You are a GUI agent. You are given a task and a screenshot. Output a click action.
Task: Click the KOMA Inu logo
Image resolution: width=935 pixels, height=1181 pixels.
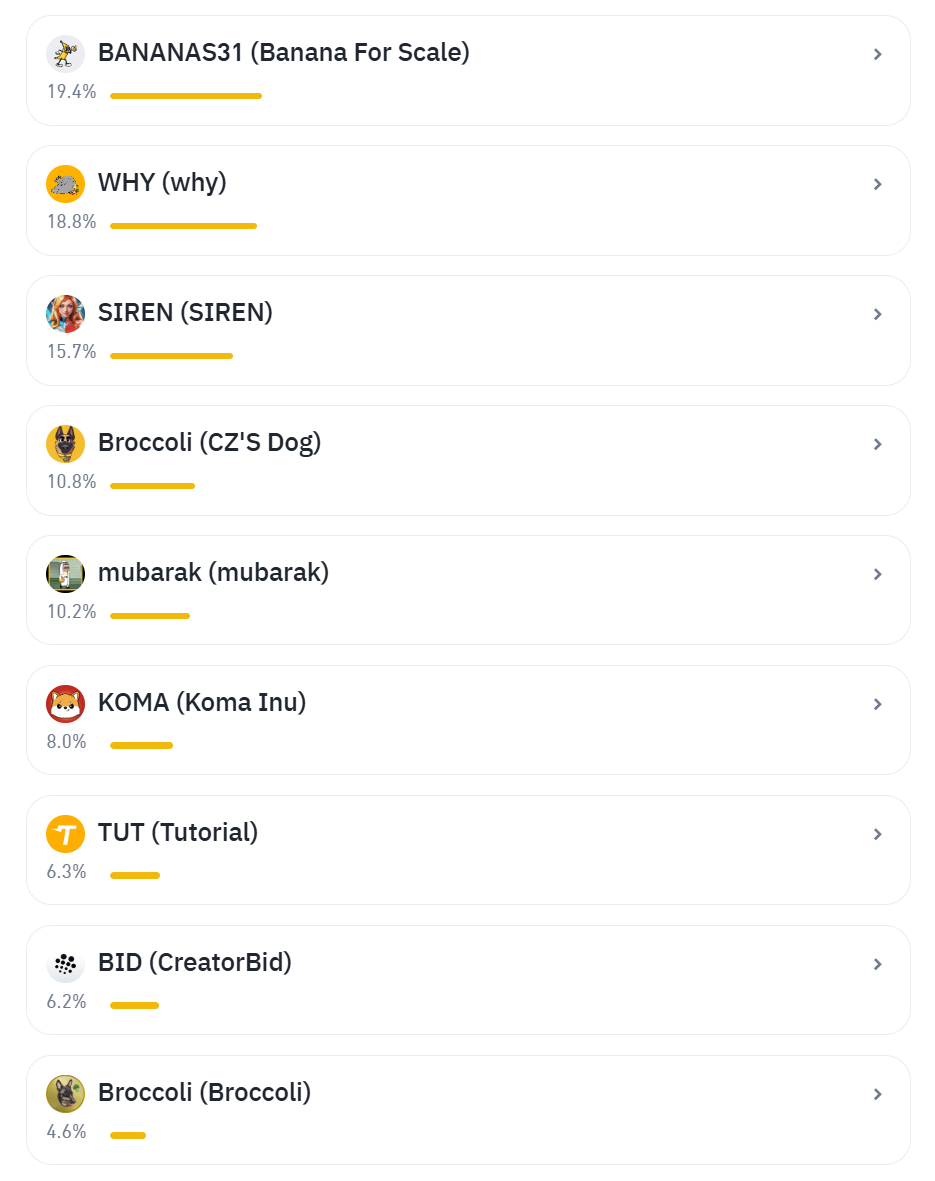(x=66, y=704)
